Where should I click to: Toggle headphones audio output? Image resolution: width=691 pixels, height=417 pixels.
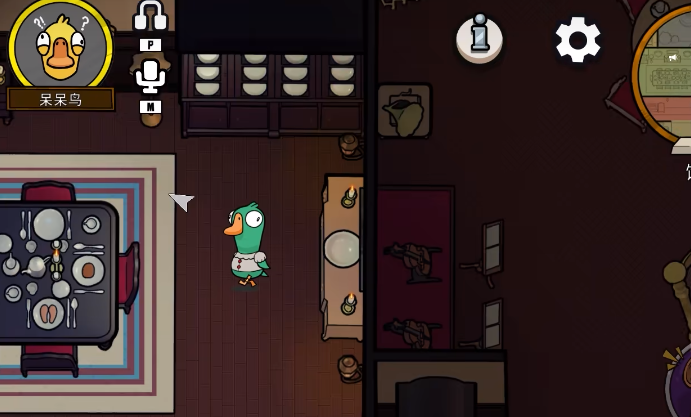coord(150,17)
